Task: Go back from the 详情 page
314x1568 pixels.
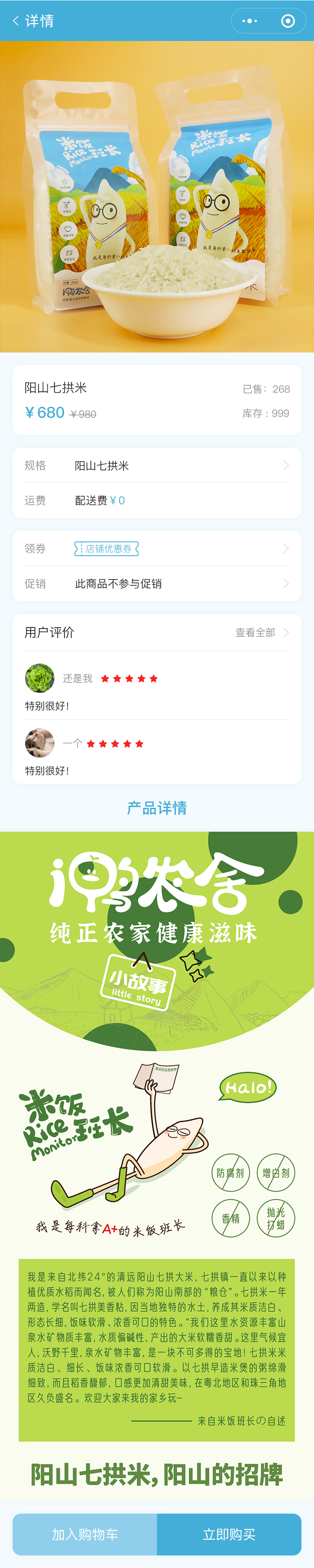Action: (16, 21)
